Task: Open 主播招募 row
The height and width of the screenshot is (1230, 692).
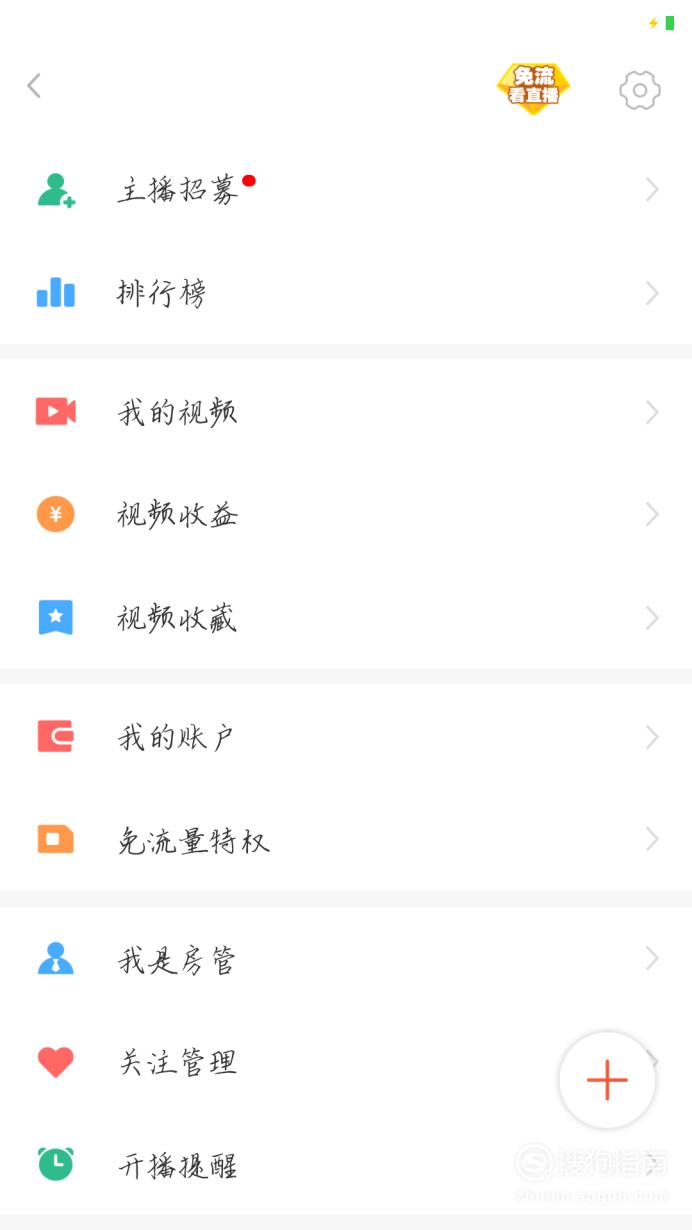Action: [346, 189]
